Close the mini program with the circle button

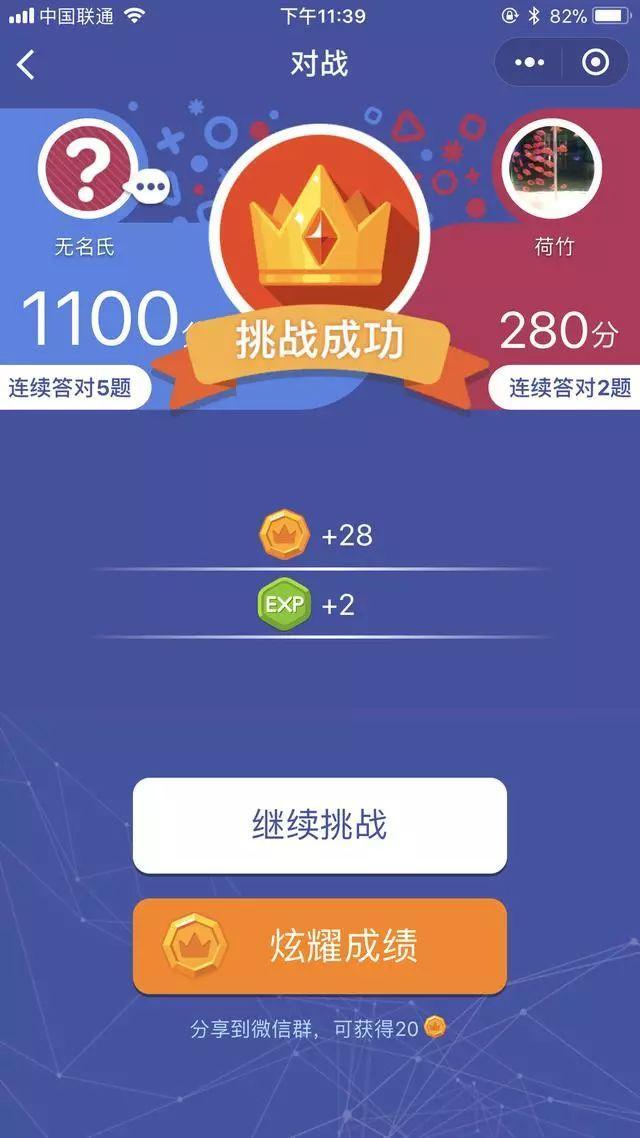click(595, 63)
